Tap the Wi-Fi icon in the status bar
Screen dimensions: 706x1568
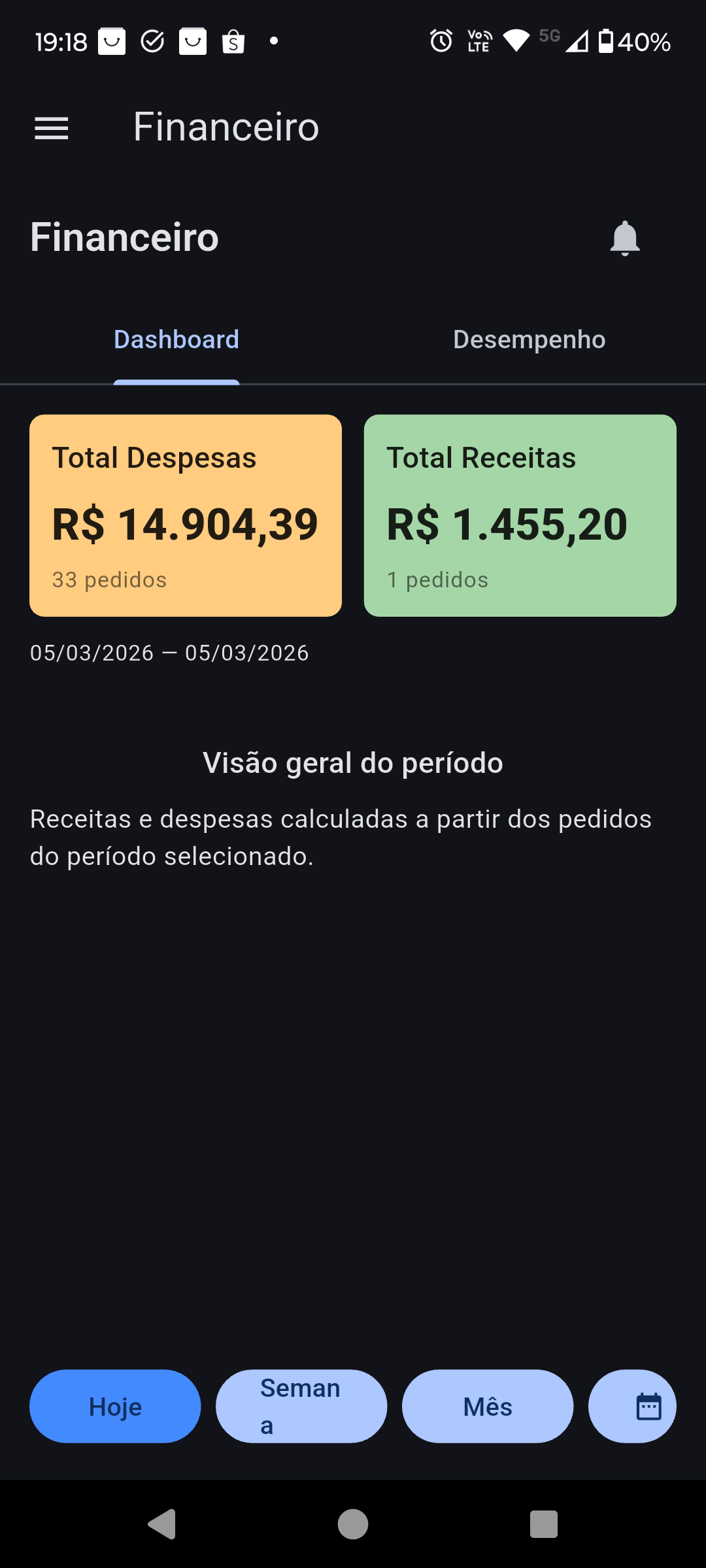point(516,41)
